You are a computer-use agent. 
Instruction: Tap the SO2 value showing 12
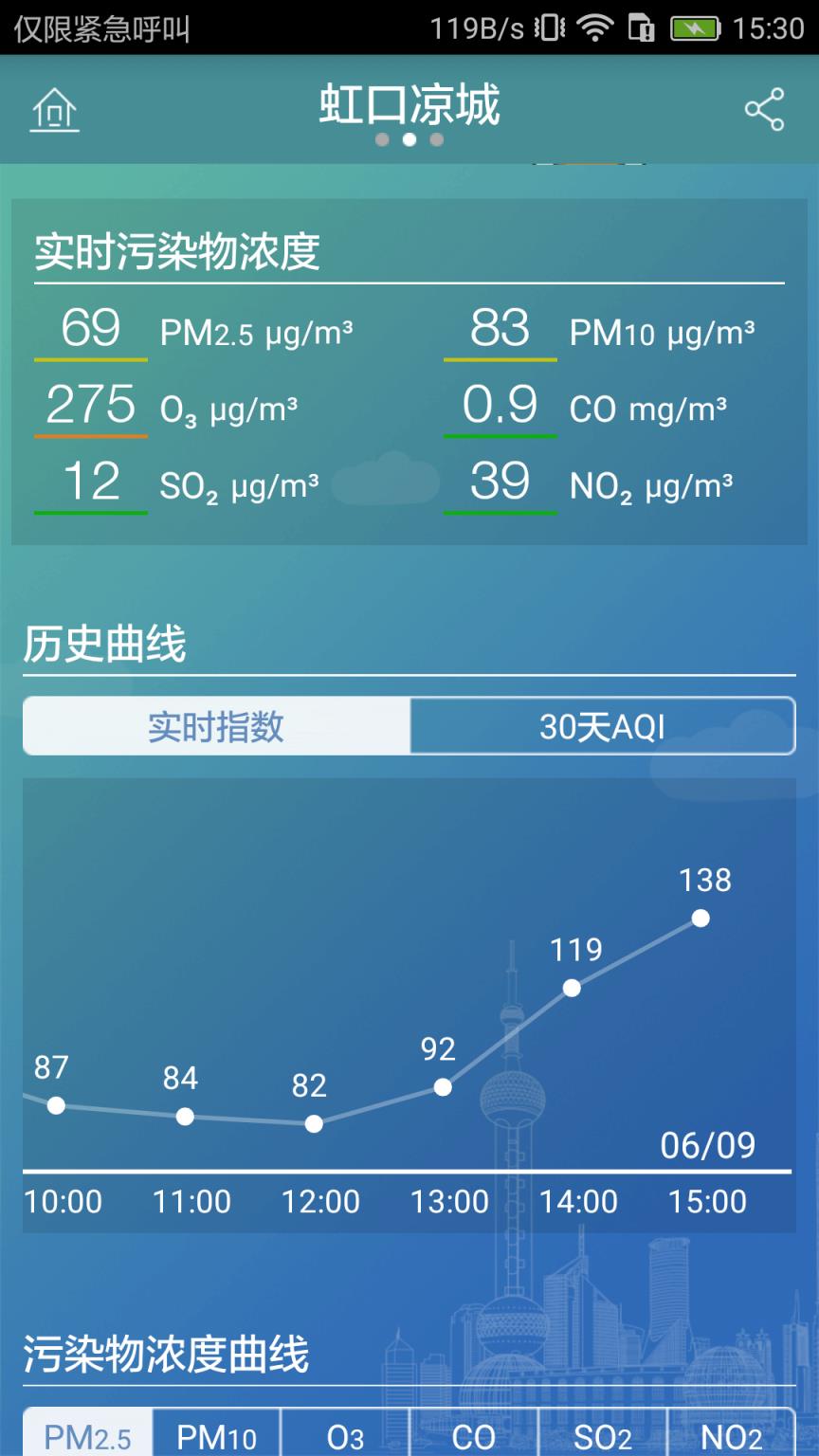pos(90,482)
